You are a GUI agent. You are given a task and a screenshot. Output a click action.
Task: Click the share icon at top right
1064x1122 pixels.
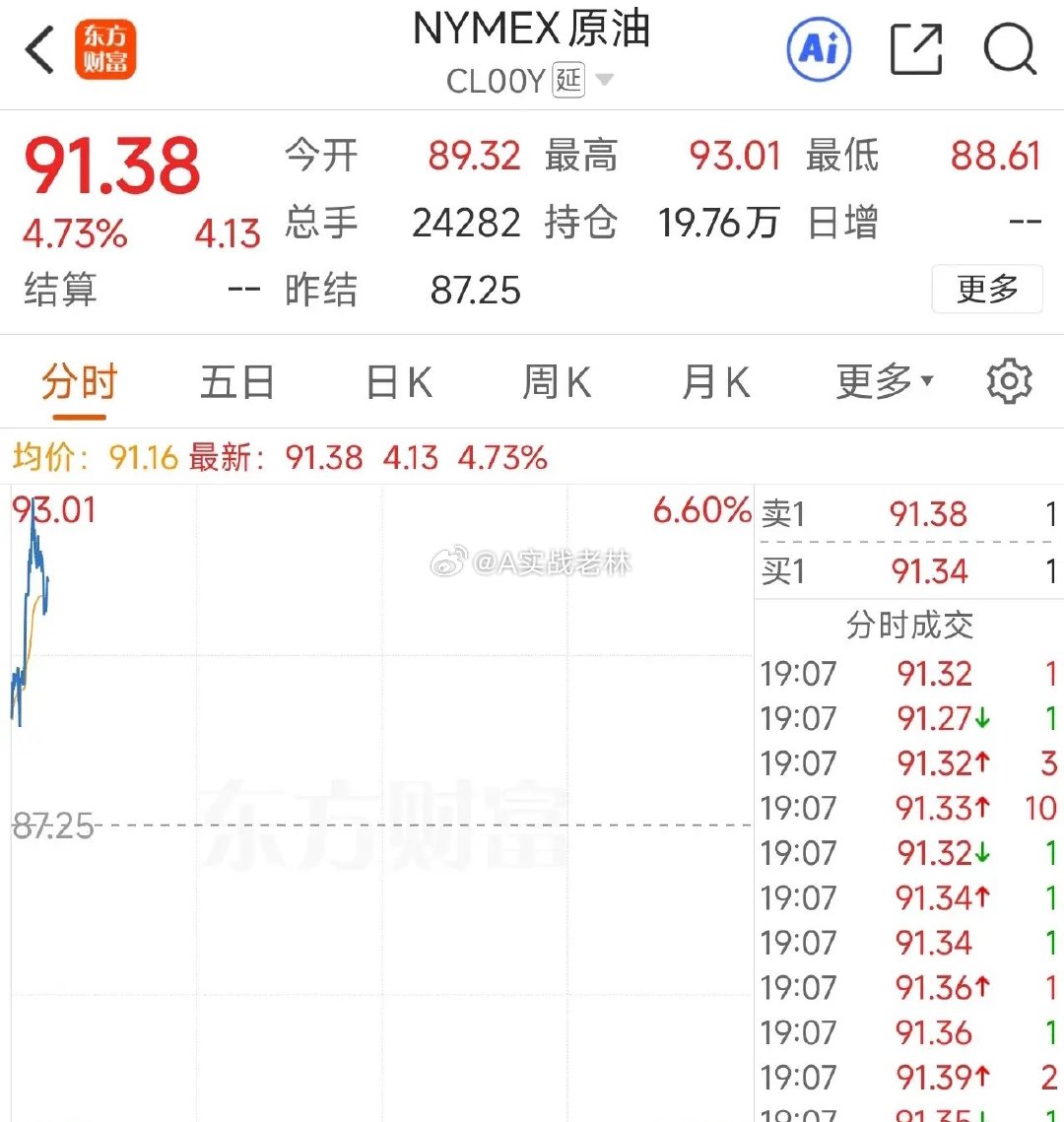[915, 47]
